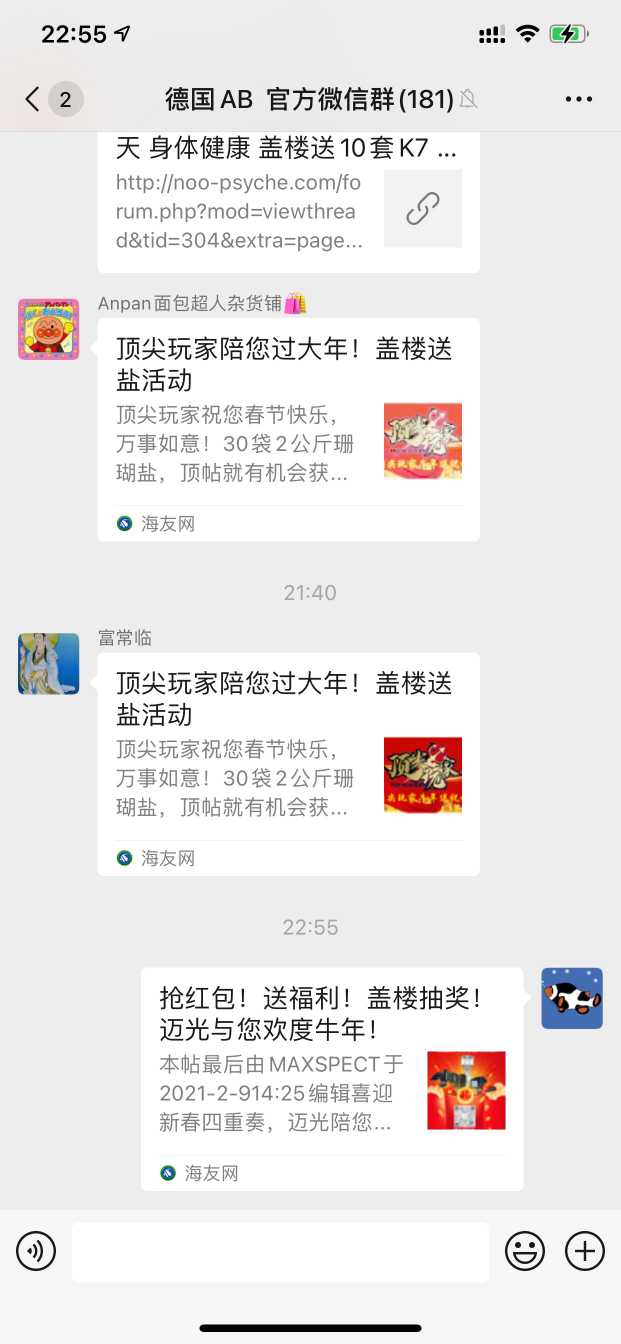Image resolution: width=621 pixels, height=1344 pixels.
Task: View 富常临's profile avatar
Action: click(48, 664)
